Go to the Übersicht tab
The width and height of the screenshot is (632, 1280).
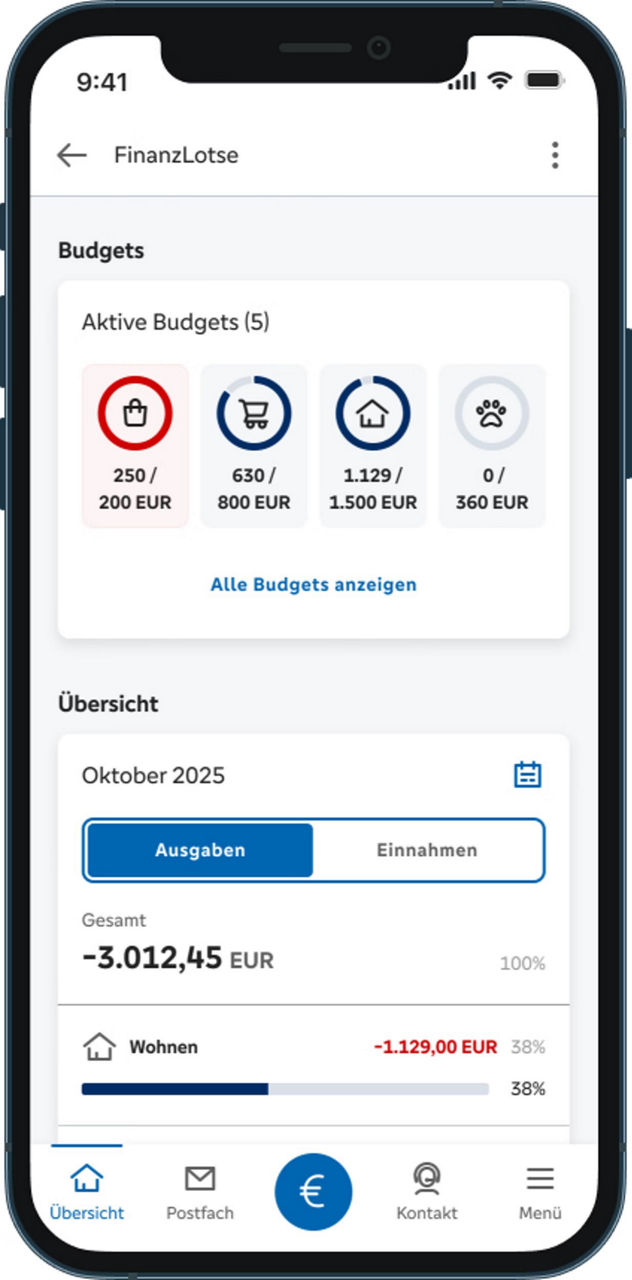(x=87, y=1192)
